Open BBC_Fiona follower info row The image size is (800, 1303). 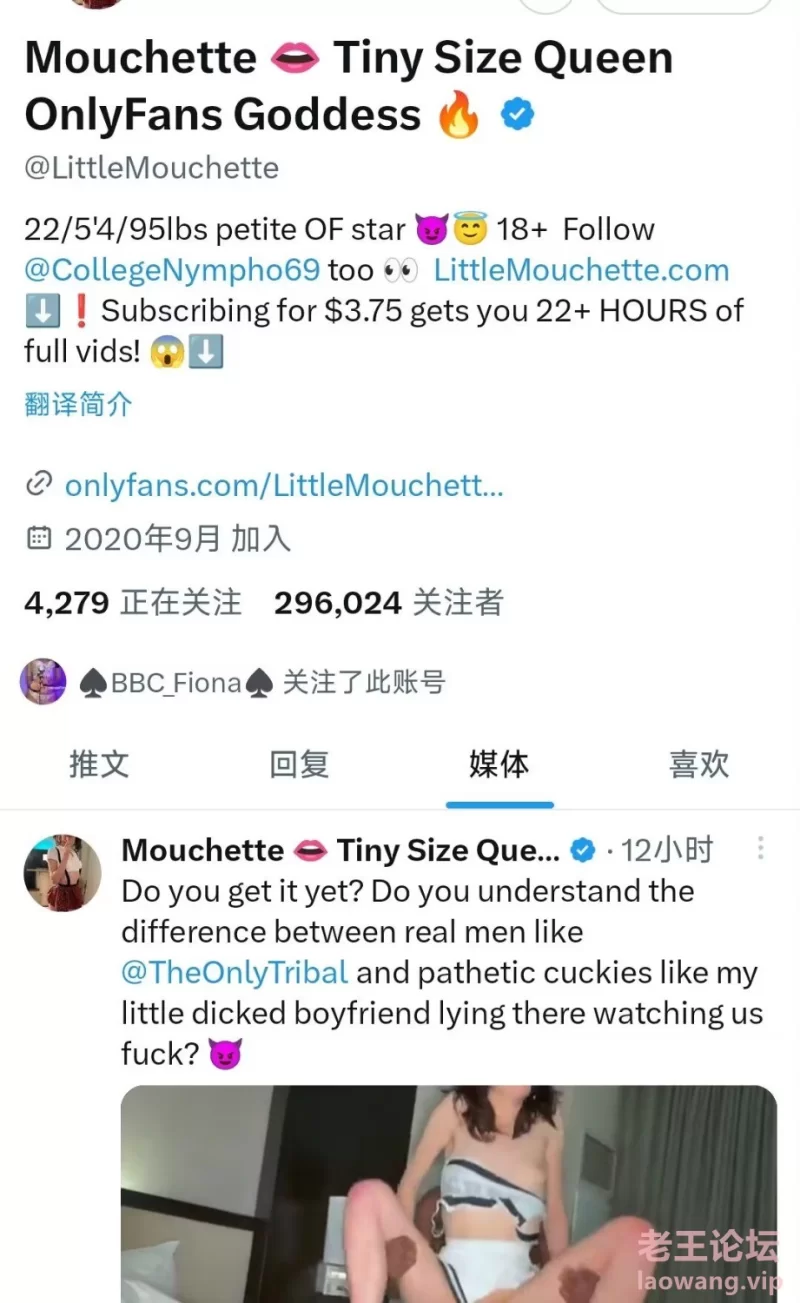233,683
